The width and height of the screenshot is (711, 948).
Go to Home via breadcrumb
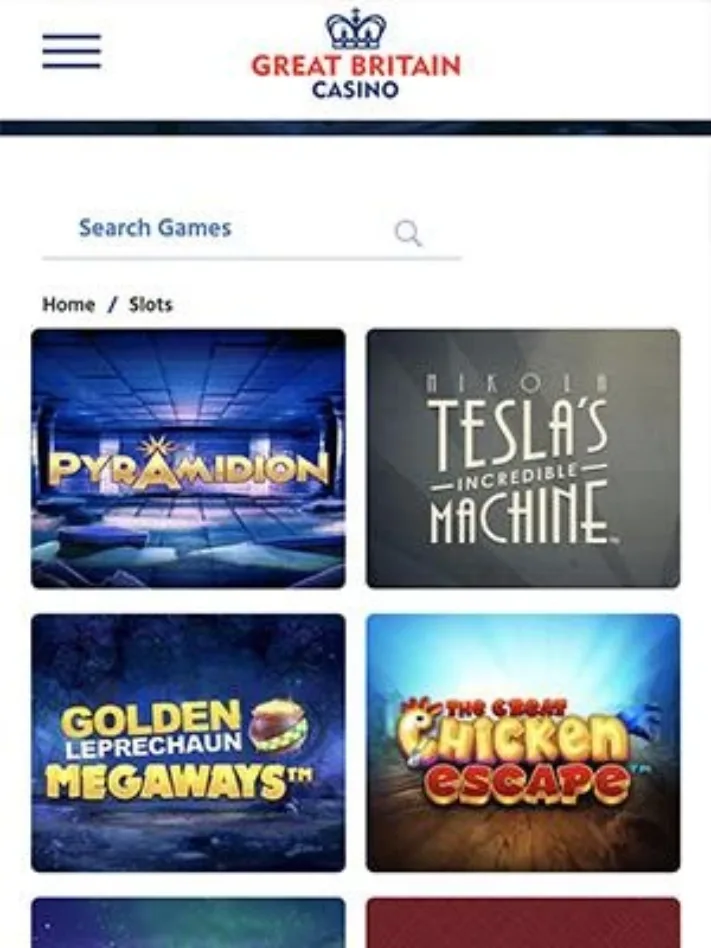68,305
